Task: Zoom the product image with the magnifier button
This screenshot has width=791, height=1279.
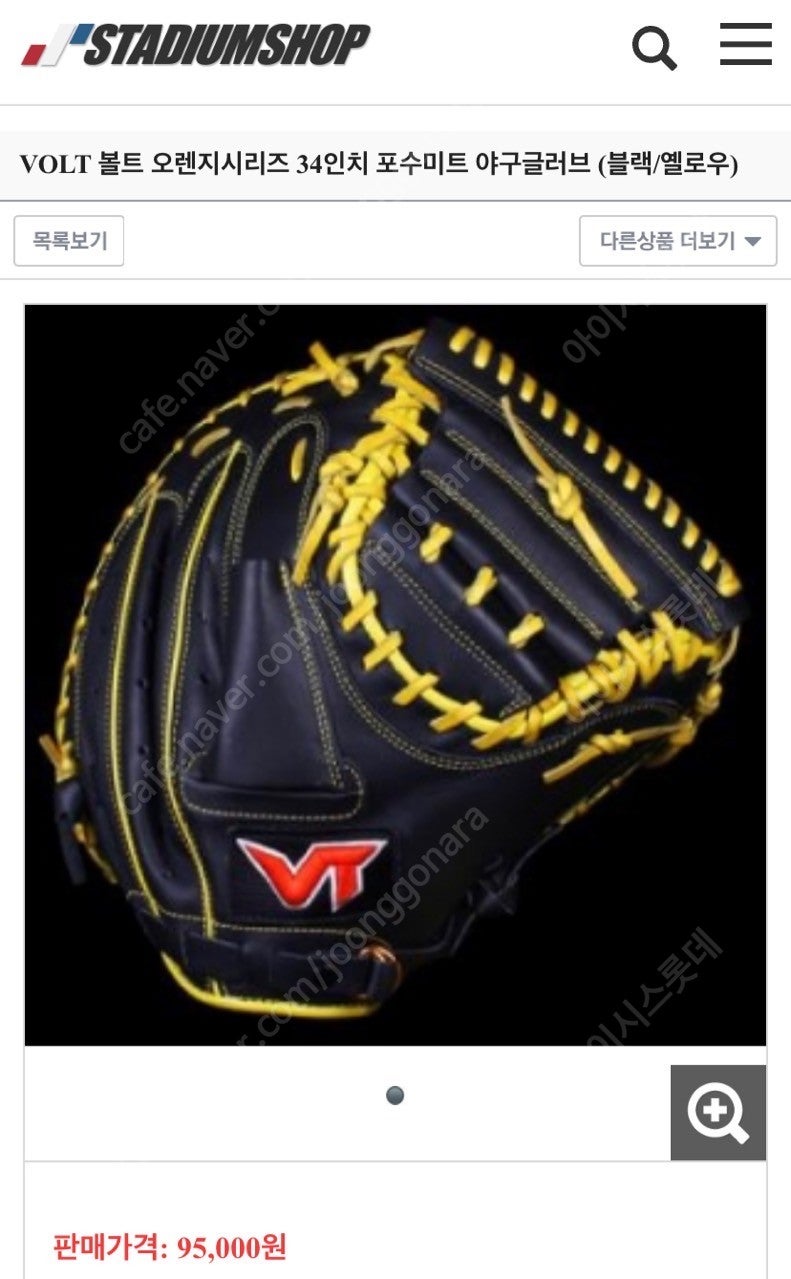Action: pos(718,1112)
